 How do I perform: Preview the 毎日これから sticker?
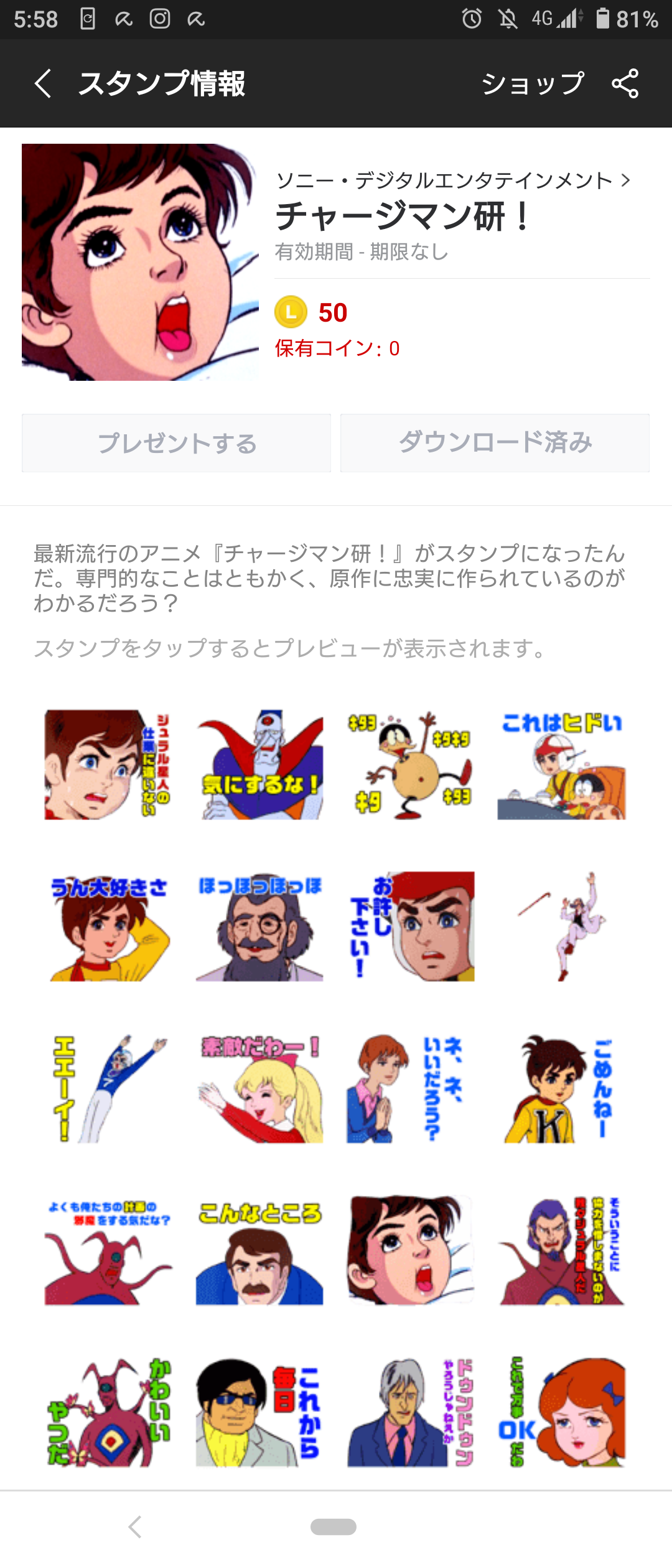260,1412
